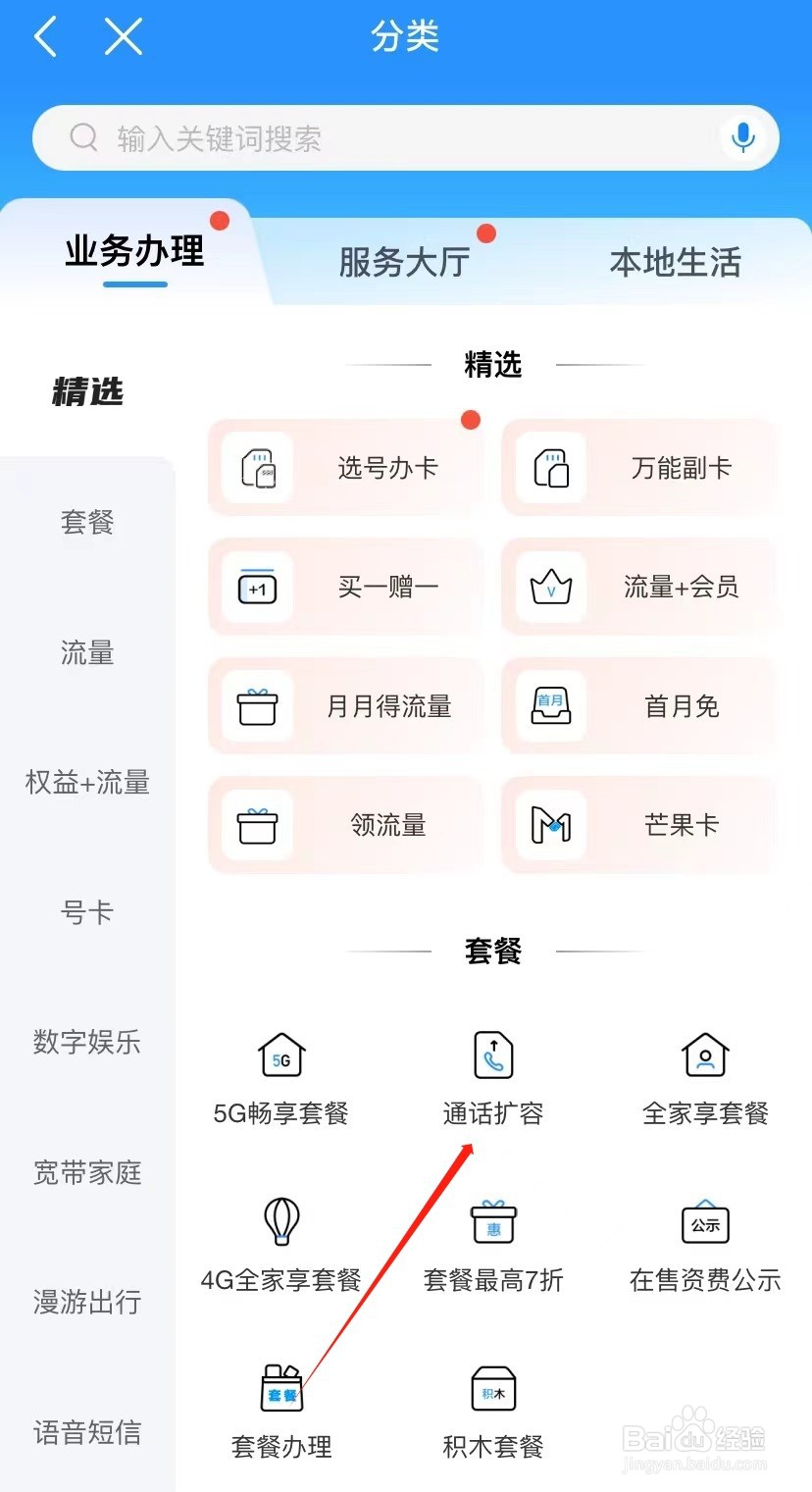Open 首月免 inbox icon

point(549,706)
